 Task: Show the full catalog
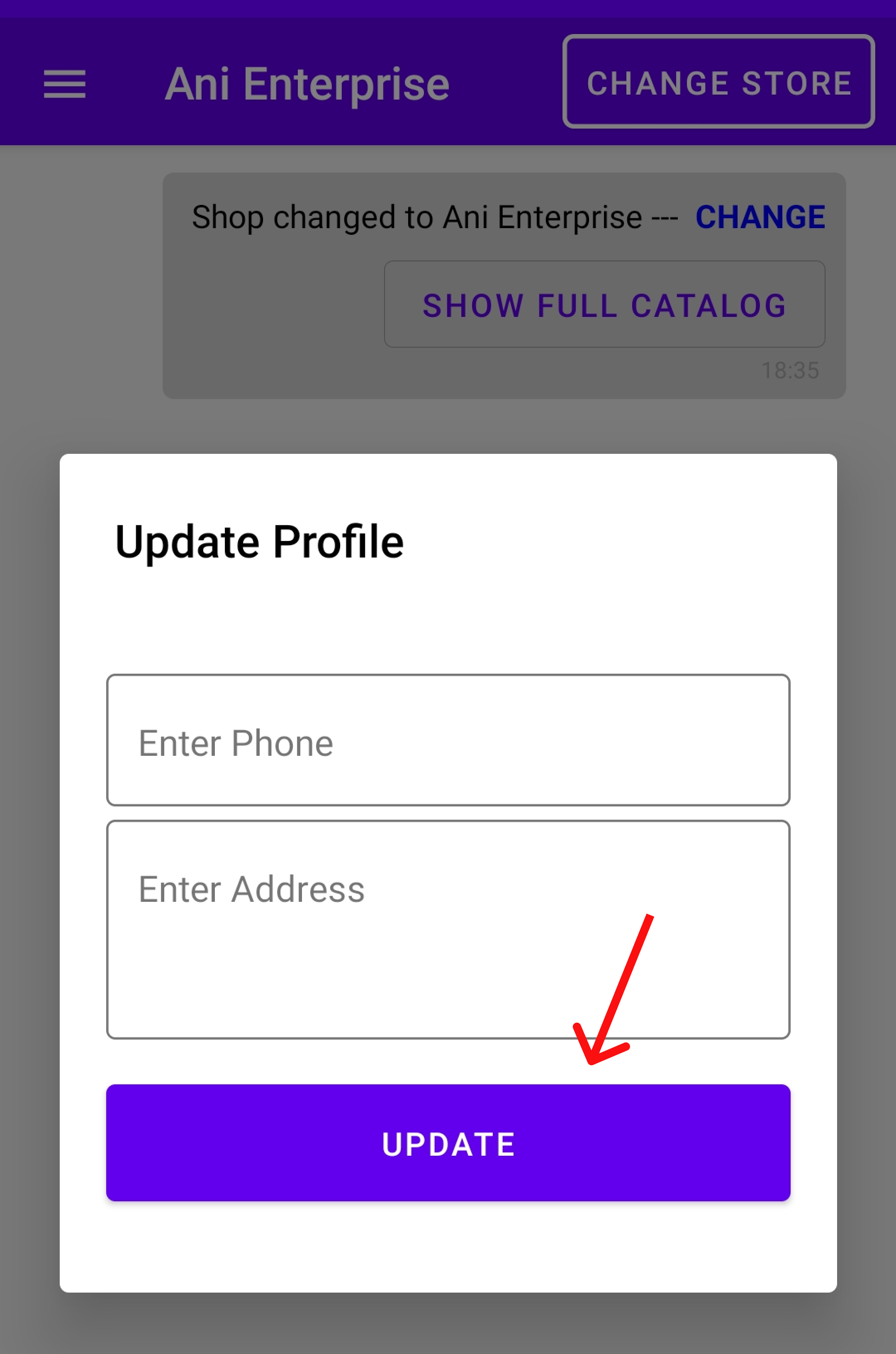(604, 304)
